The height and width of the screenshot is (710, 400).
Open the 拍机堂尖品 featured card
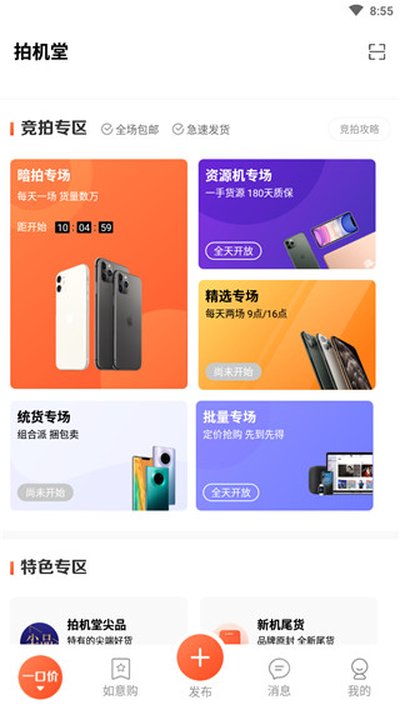(x=99, y=621)
